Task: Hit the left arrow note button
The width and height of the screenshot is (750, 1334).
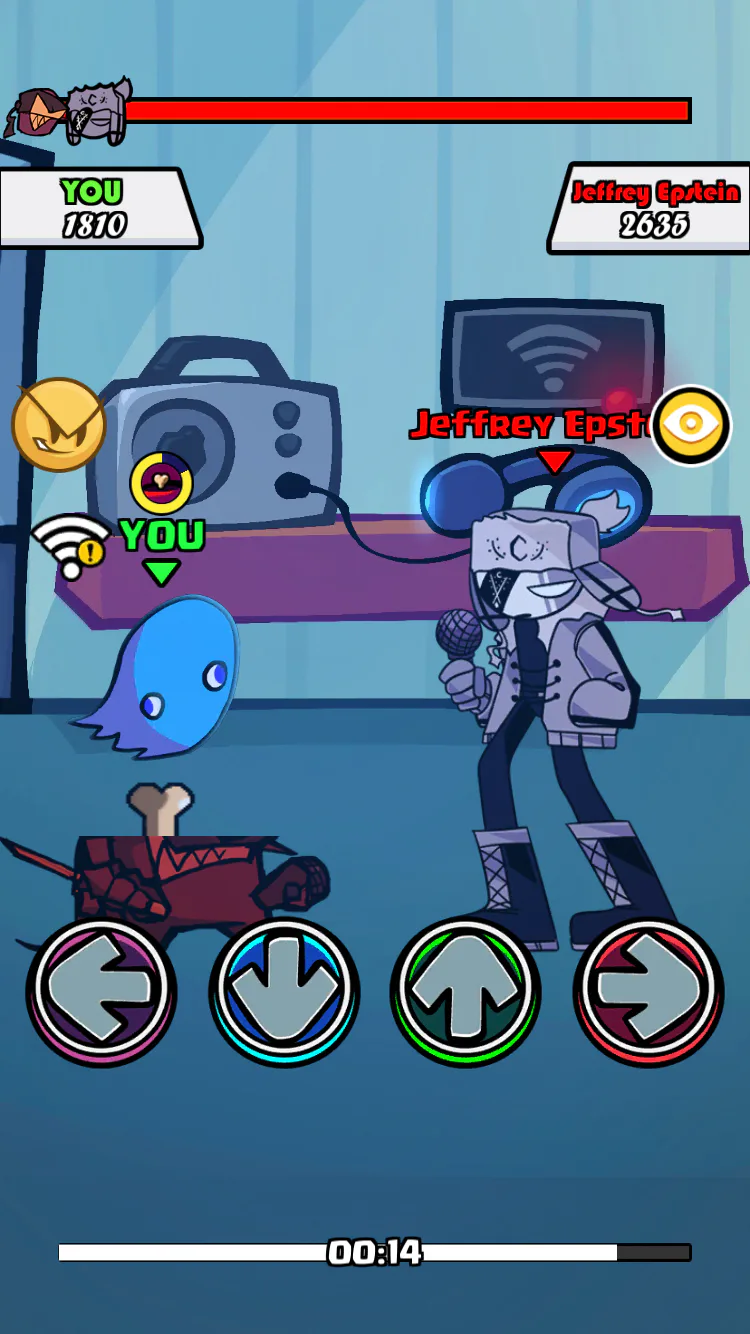Action: click(x=101, y=991)
